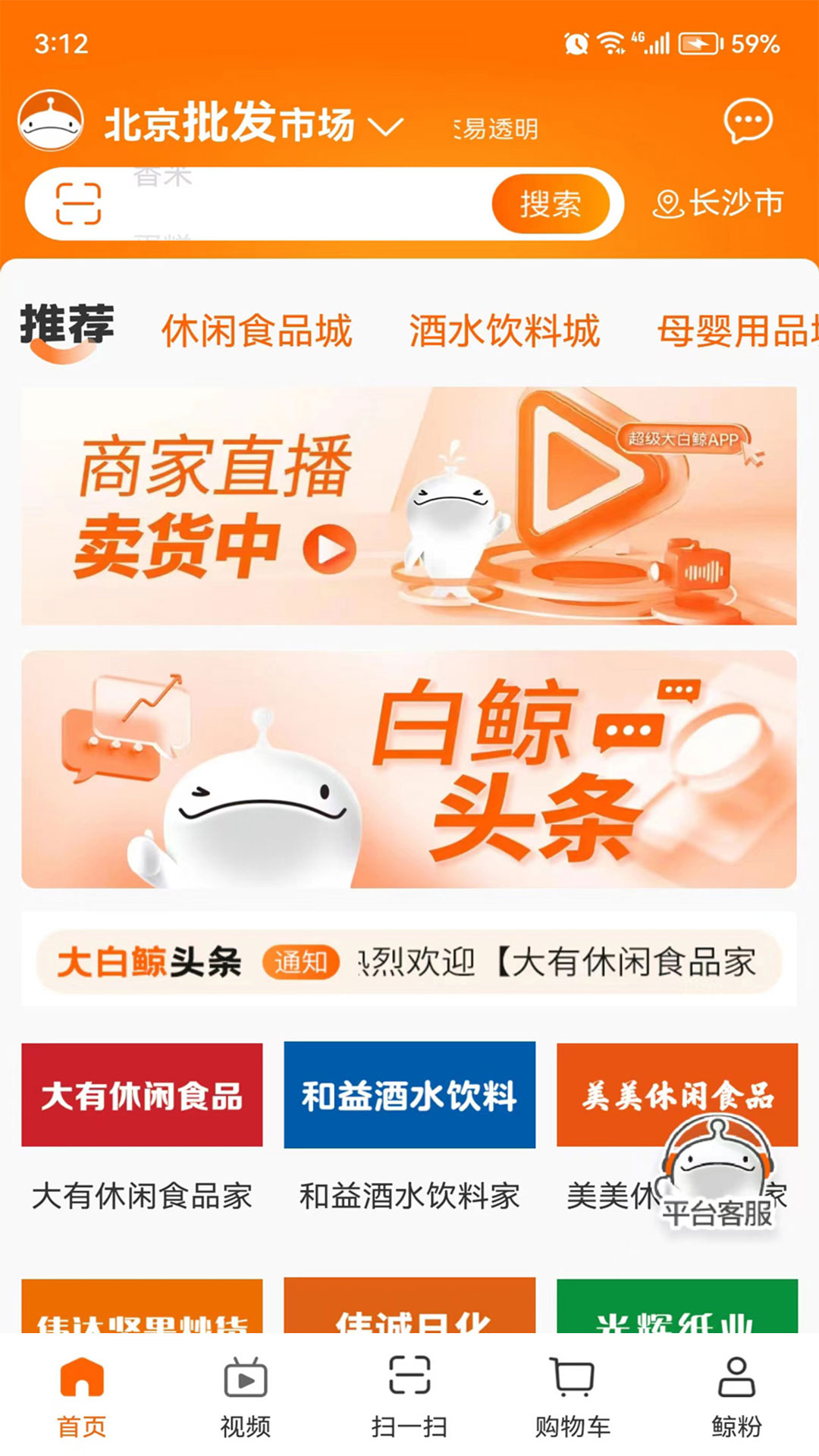Tap the scan icon in search box
Viewport: 819px width, 1456px height.
[x=78, y=204]
